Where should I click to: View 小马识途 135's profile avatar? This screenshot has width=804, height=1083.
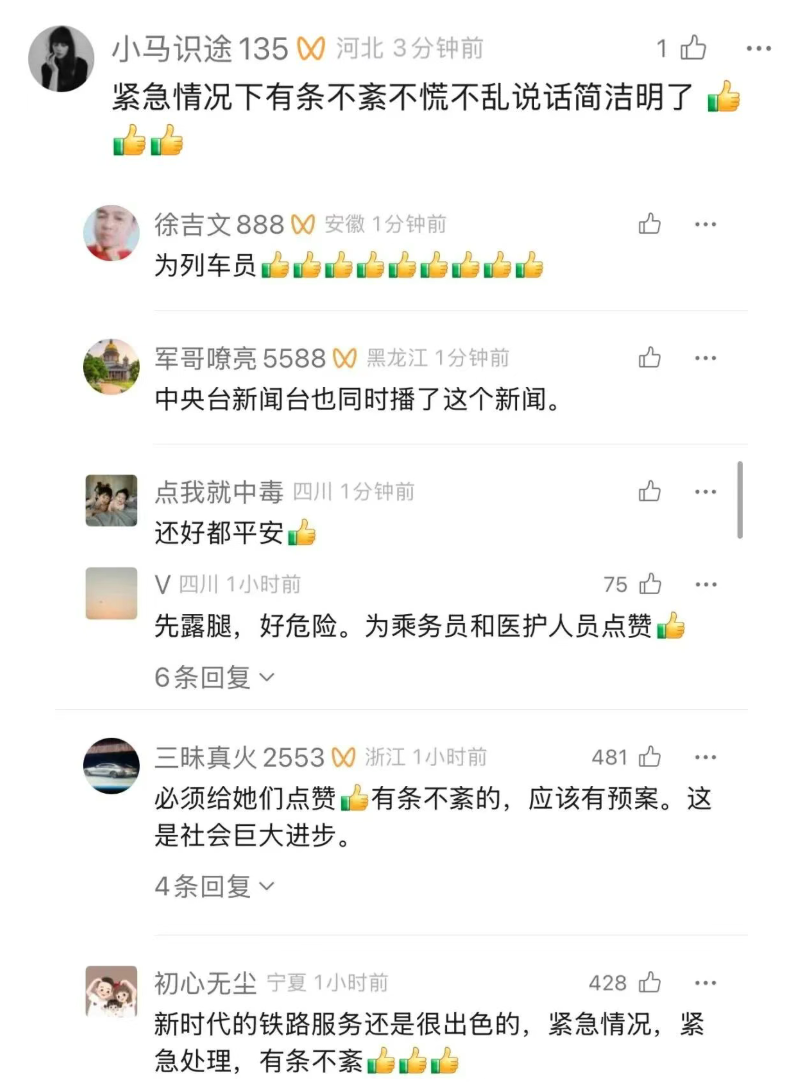pyautogui.click(x=61, y=59)
